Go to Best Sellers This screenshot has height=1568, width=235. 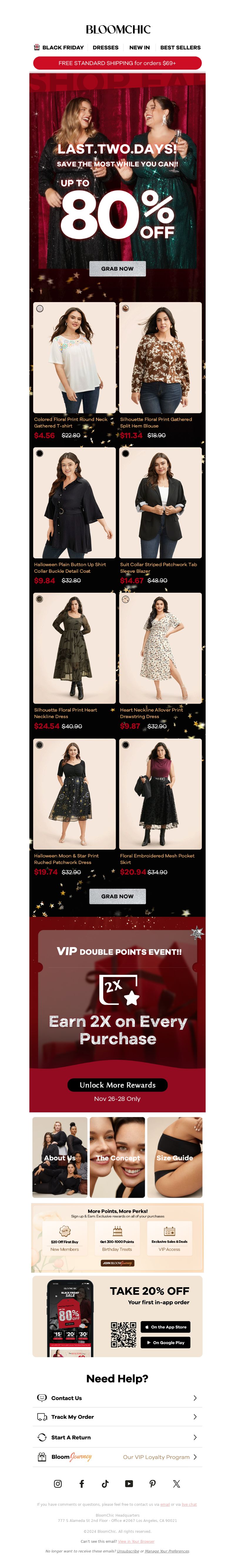(179, 48)
